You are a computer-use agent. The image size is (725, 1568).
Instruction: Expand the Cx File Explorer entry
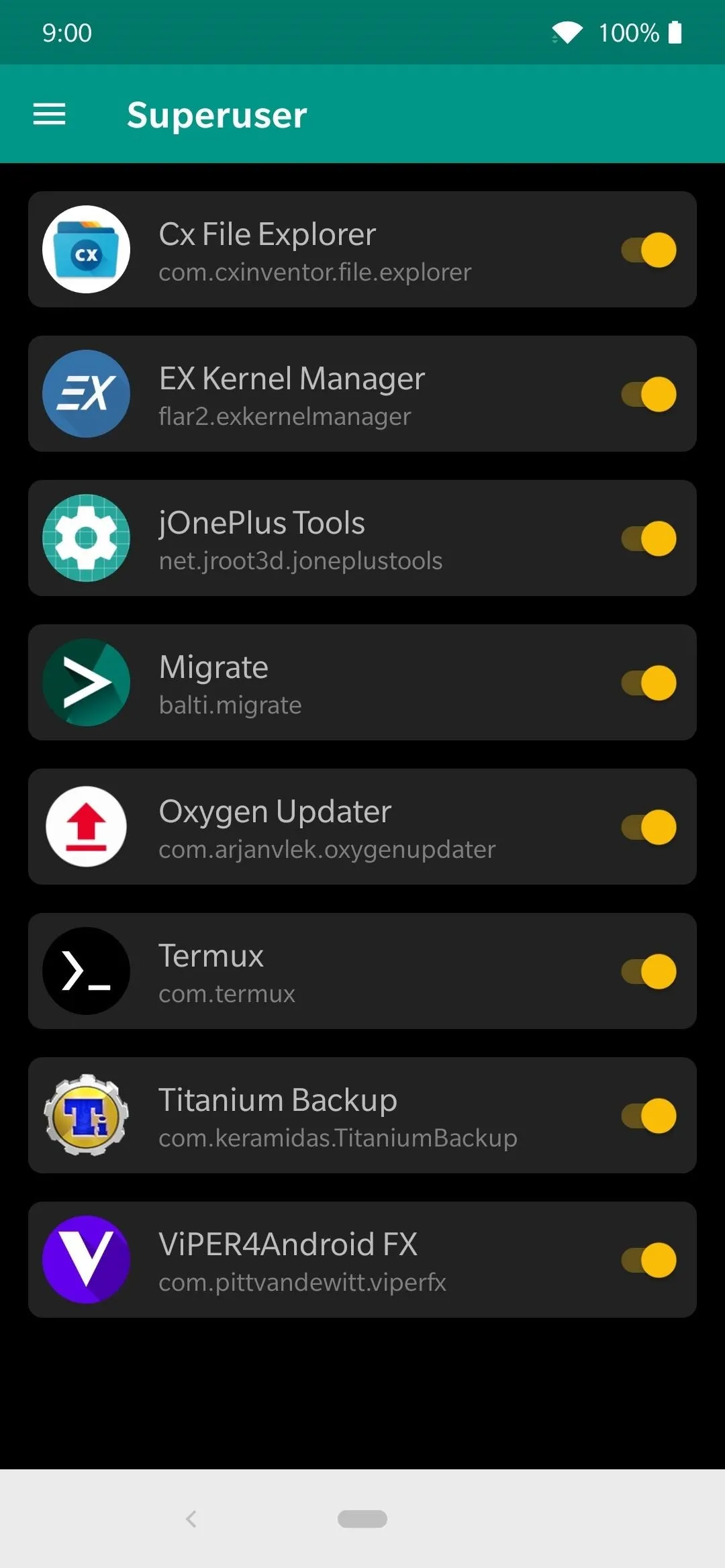[362, 250]
